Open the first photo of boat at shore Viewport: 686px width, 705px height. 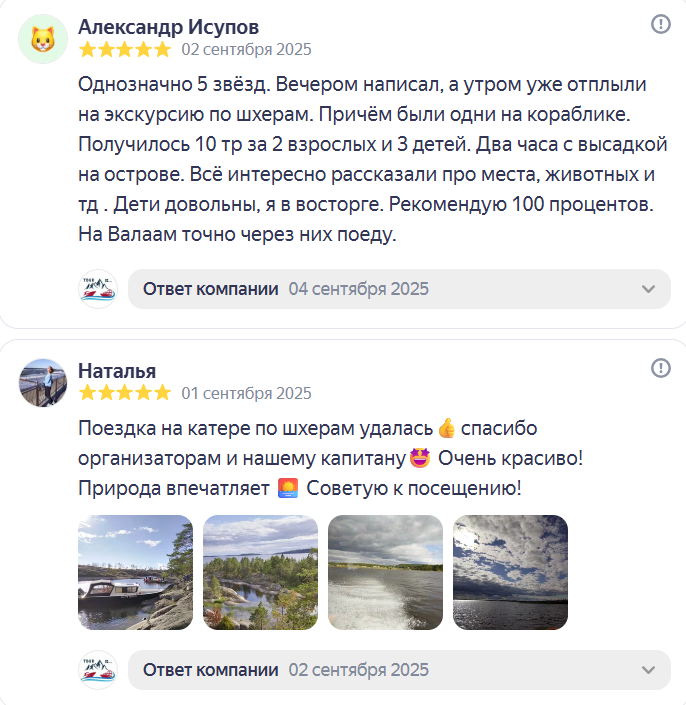click(135, 572)
